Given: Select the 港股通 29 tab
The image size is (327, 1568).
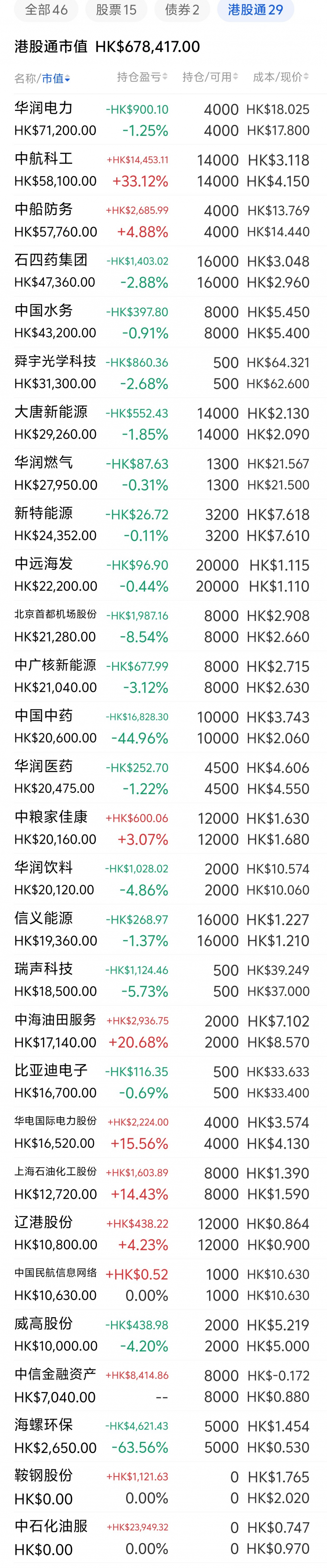Looking at the screenshot, I should click(x=255, y=10).
